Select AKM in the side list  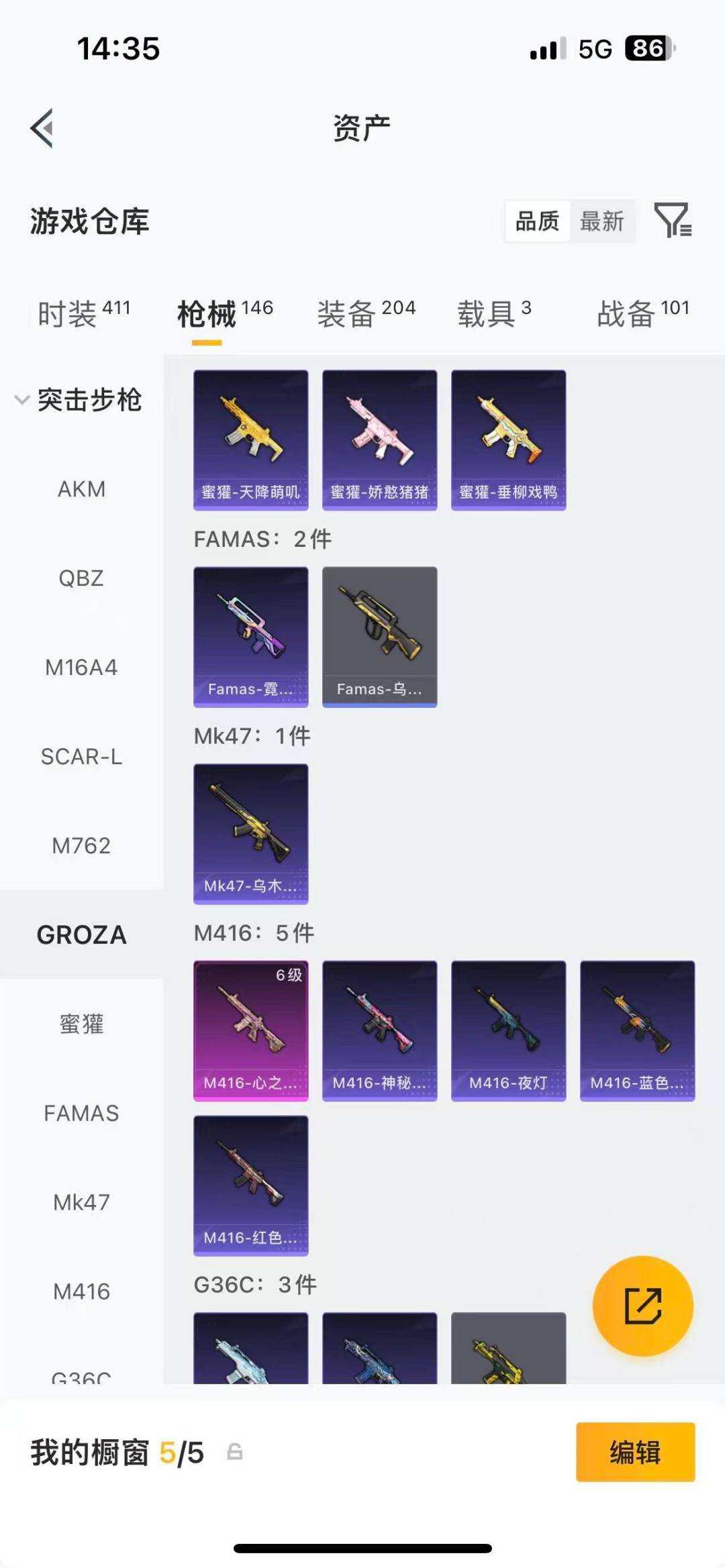[x=81, y=489]
